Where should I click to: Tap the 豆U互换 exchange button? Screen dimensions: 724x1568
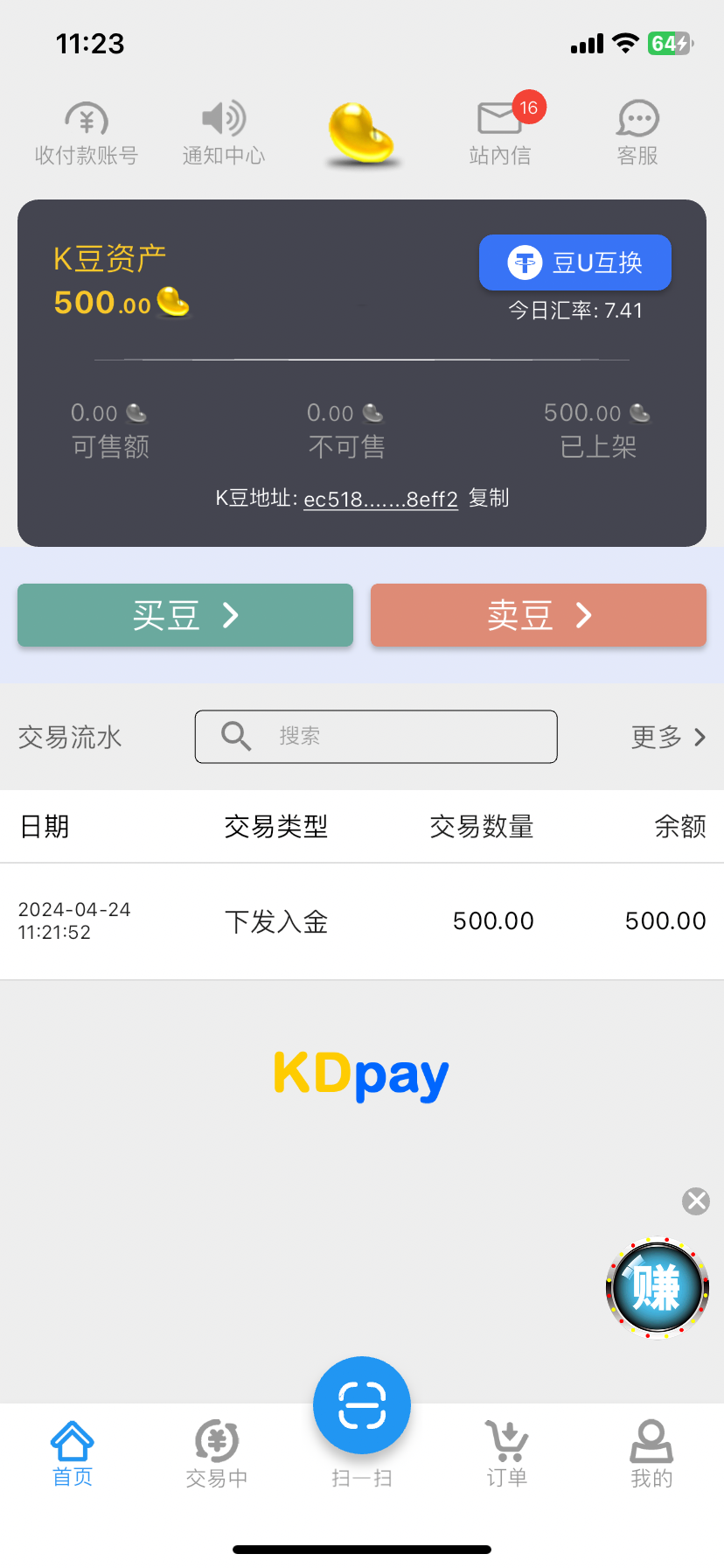[x=574, y=262]
